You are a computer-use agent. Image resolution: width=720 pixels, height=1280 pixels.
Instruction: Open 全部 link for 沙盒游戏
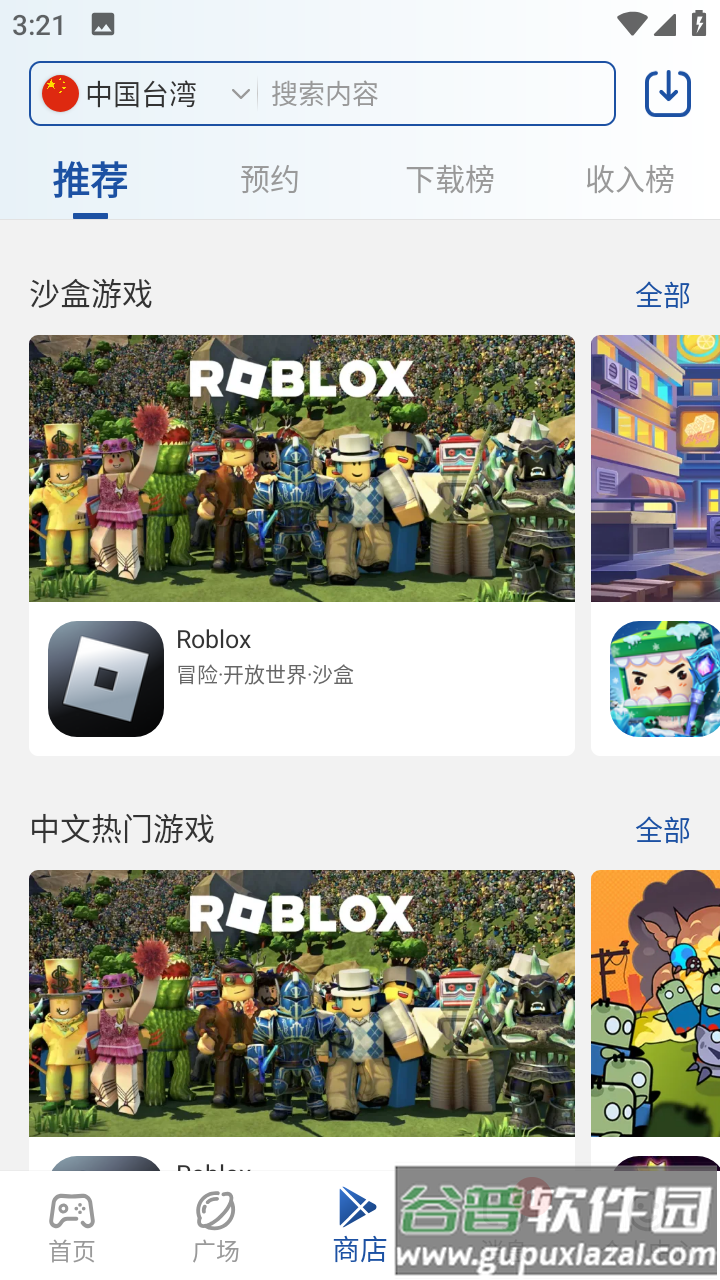pyautogui.click(x=664, y=295)
